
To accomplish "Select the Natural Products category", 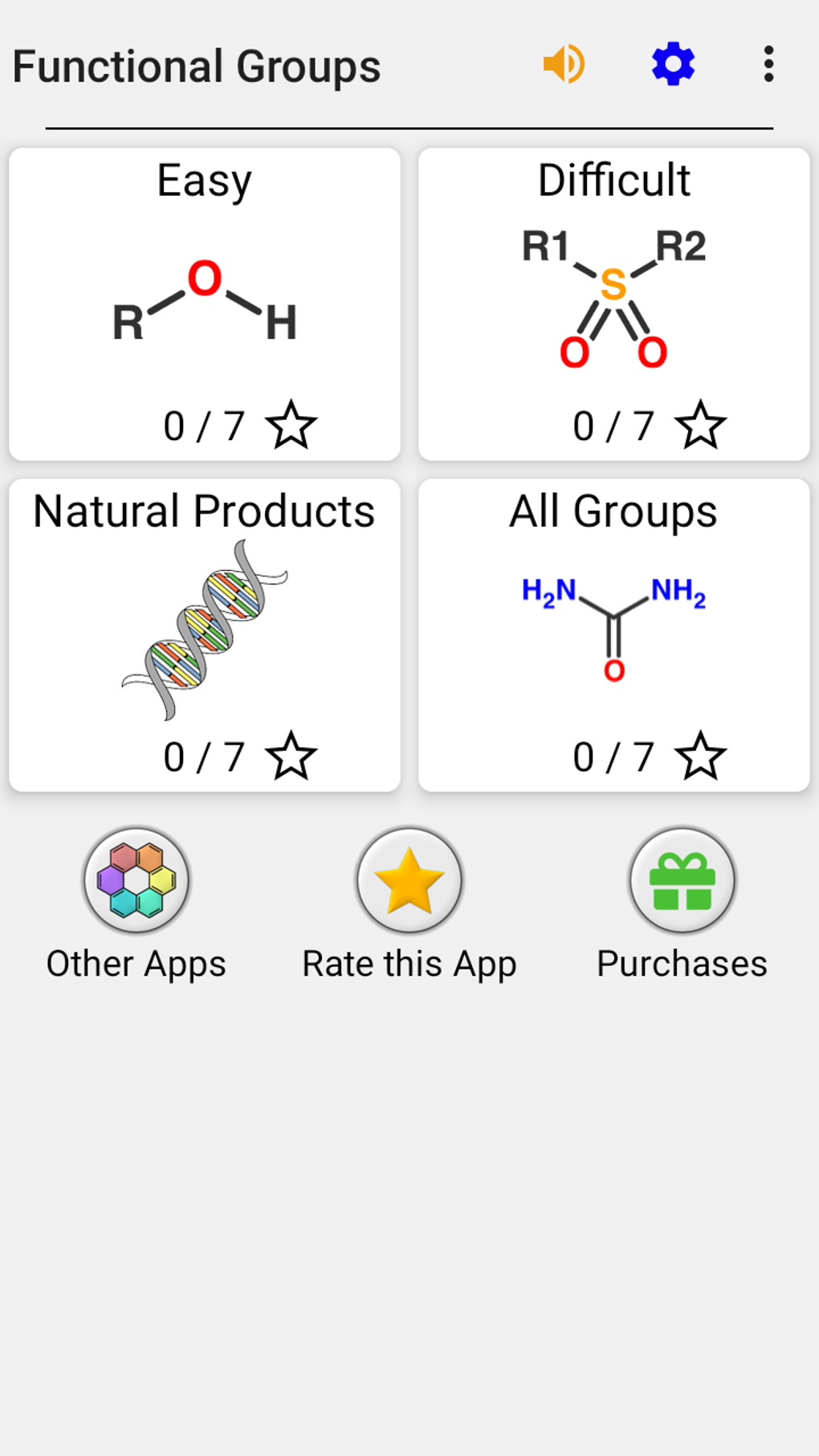I will pos(205,634).
